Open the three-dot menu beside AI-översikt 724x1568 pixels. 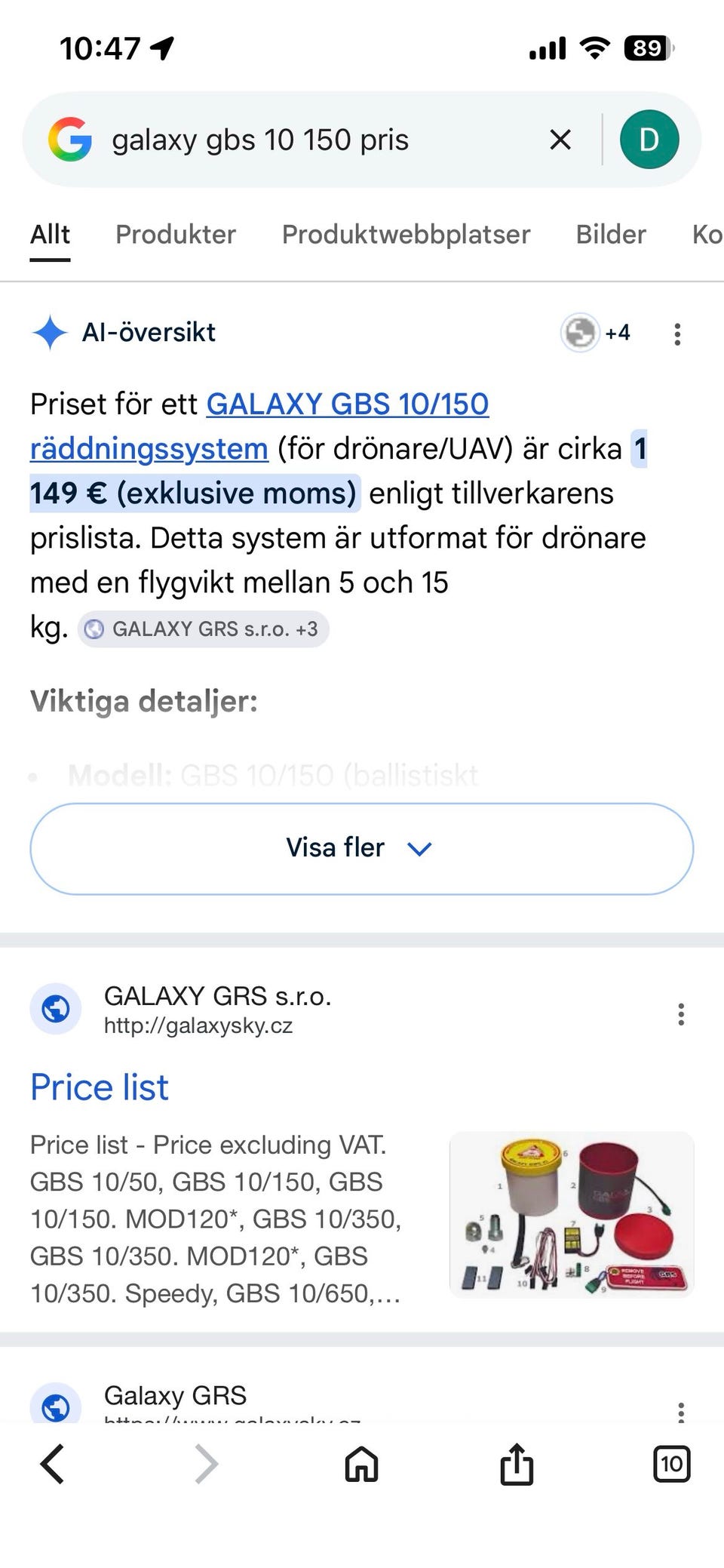(676, 333)
